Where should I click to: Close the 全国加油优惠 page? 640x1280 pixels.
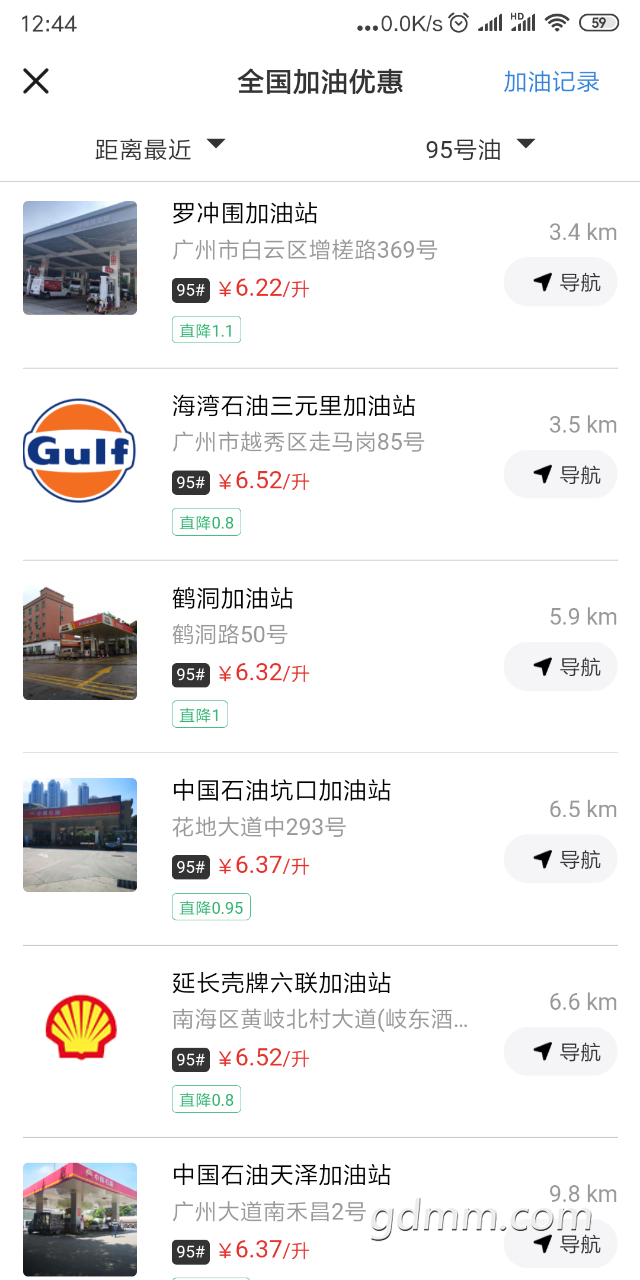(x=36, y=81)
